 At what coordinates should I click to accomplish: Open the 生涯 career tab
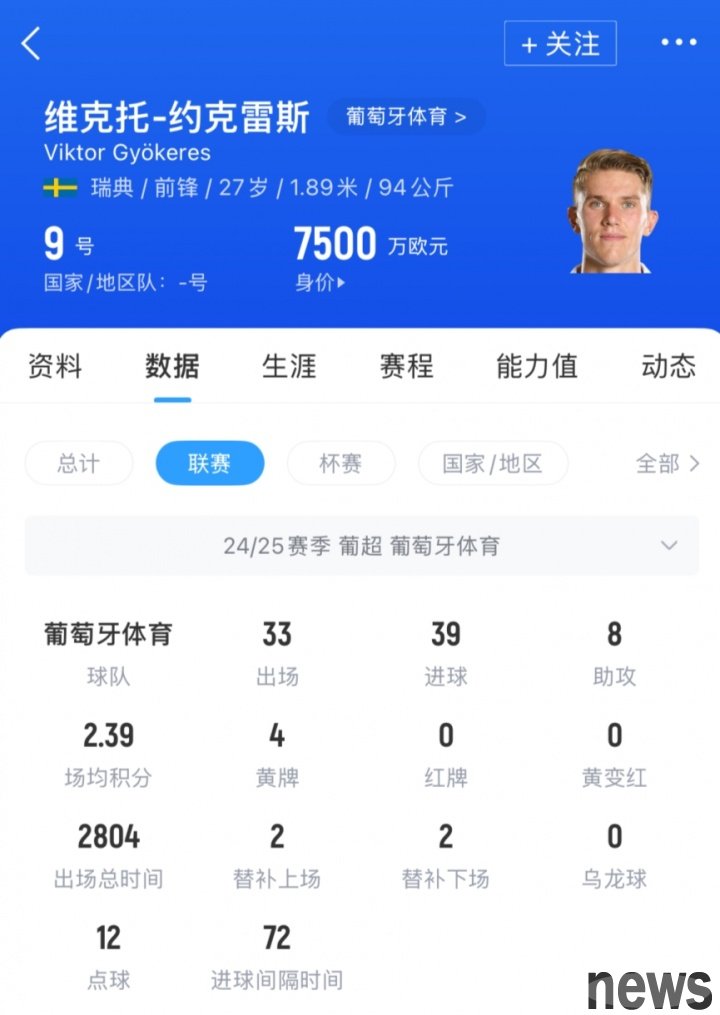point(289,366)
